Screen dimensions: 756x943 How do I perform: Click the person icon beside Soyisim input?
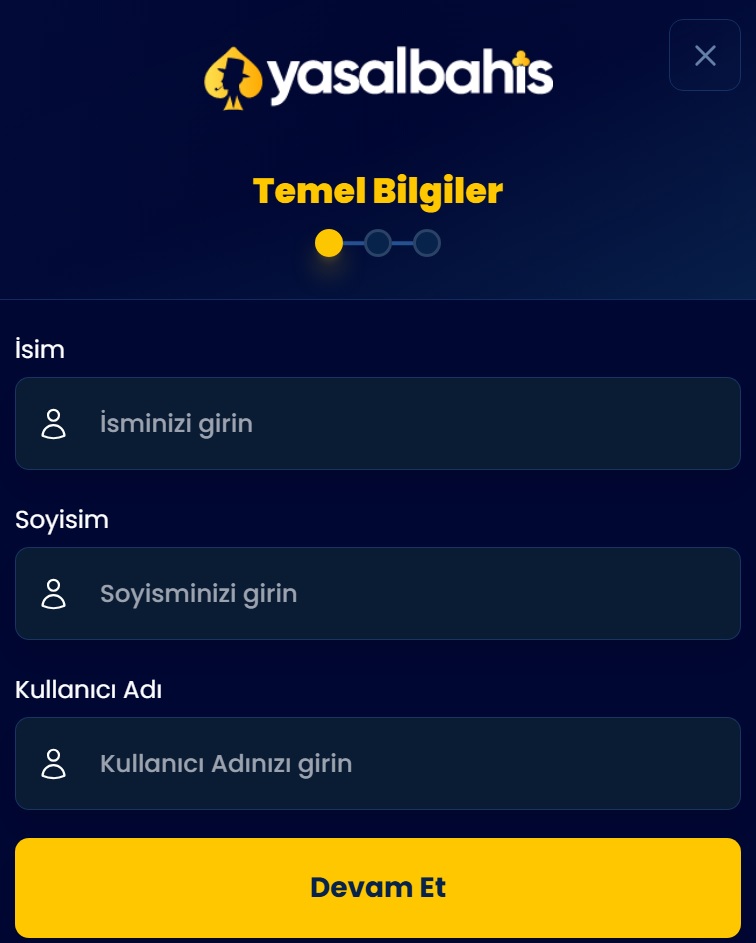[52, 593]
